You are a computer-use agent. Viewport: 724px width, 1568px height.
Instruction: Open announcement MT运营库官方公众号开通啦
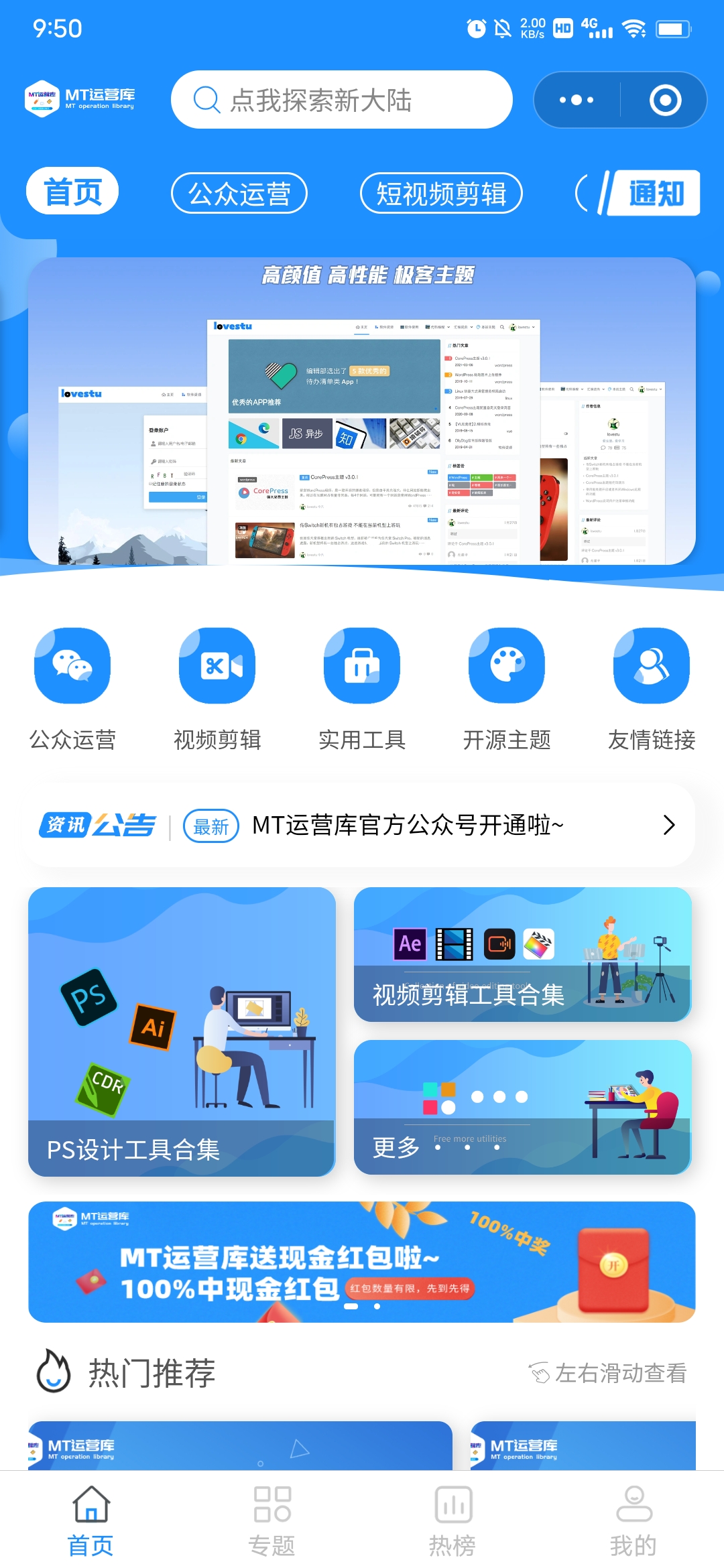pos(408,826)
